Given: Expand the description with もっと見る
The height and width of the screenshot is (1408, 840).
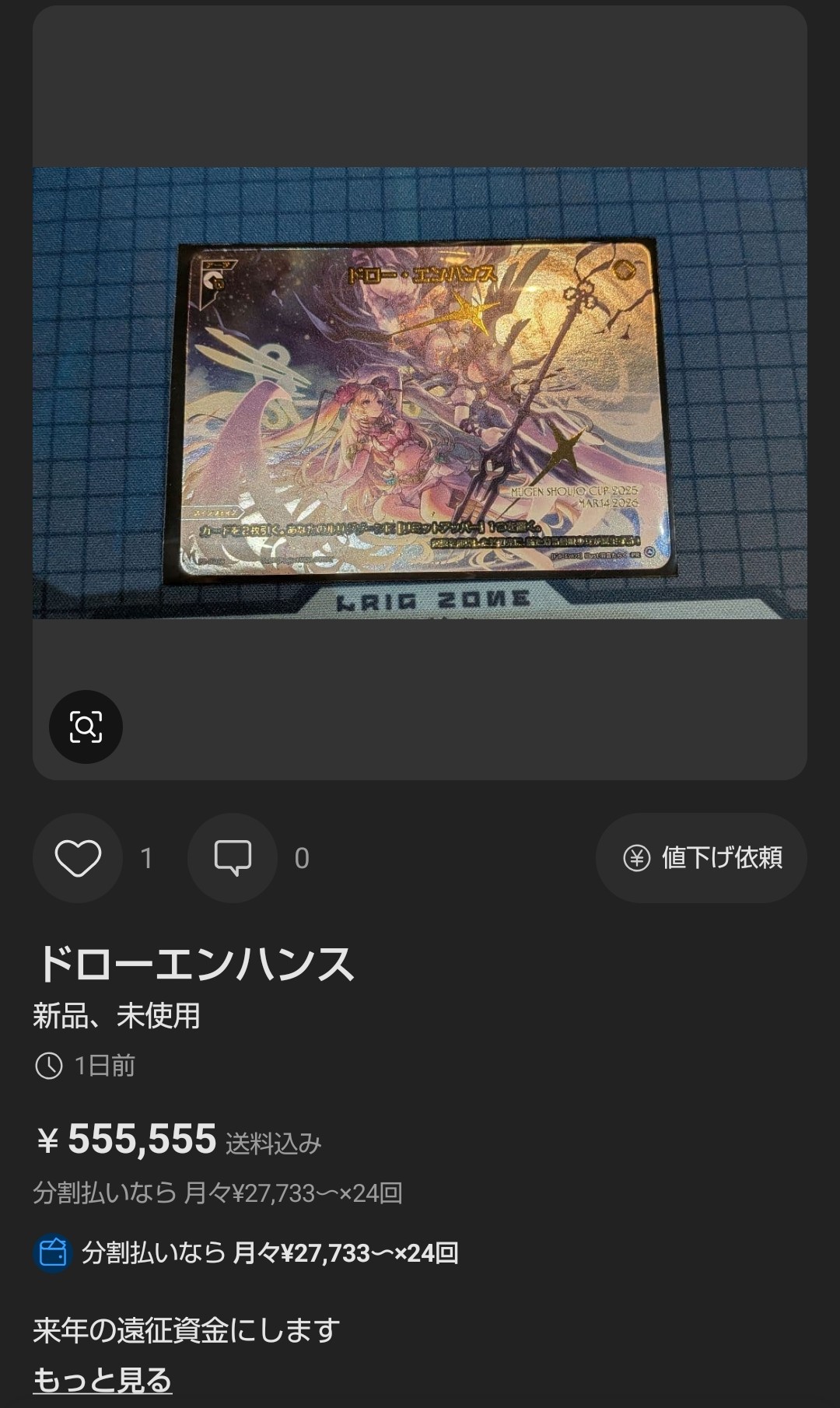Looking at the screenshot, I should [x=102, y=1380].
